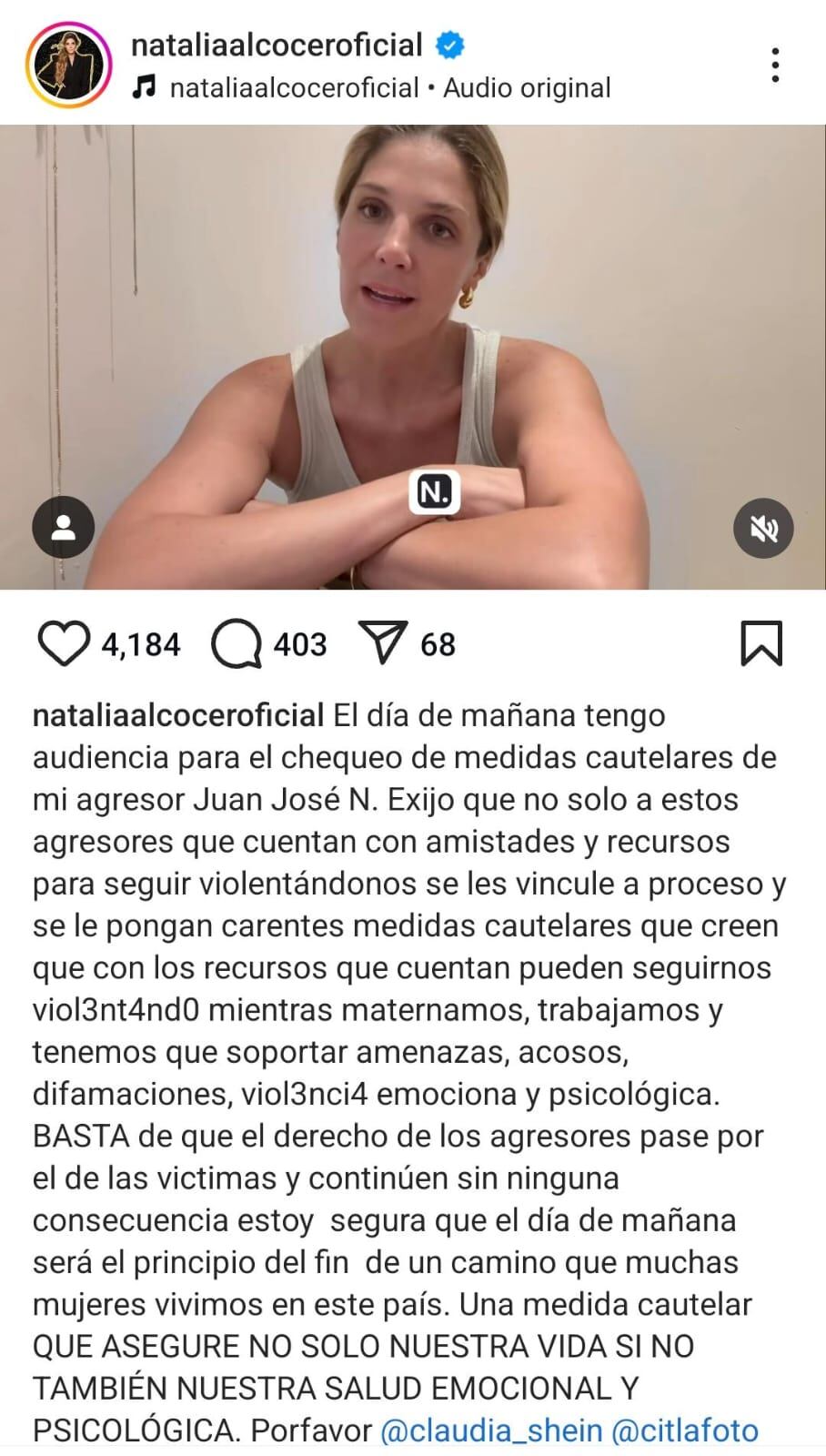Unmute the video audio

(763, 527)
